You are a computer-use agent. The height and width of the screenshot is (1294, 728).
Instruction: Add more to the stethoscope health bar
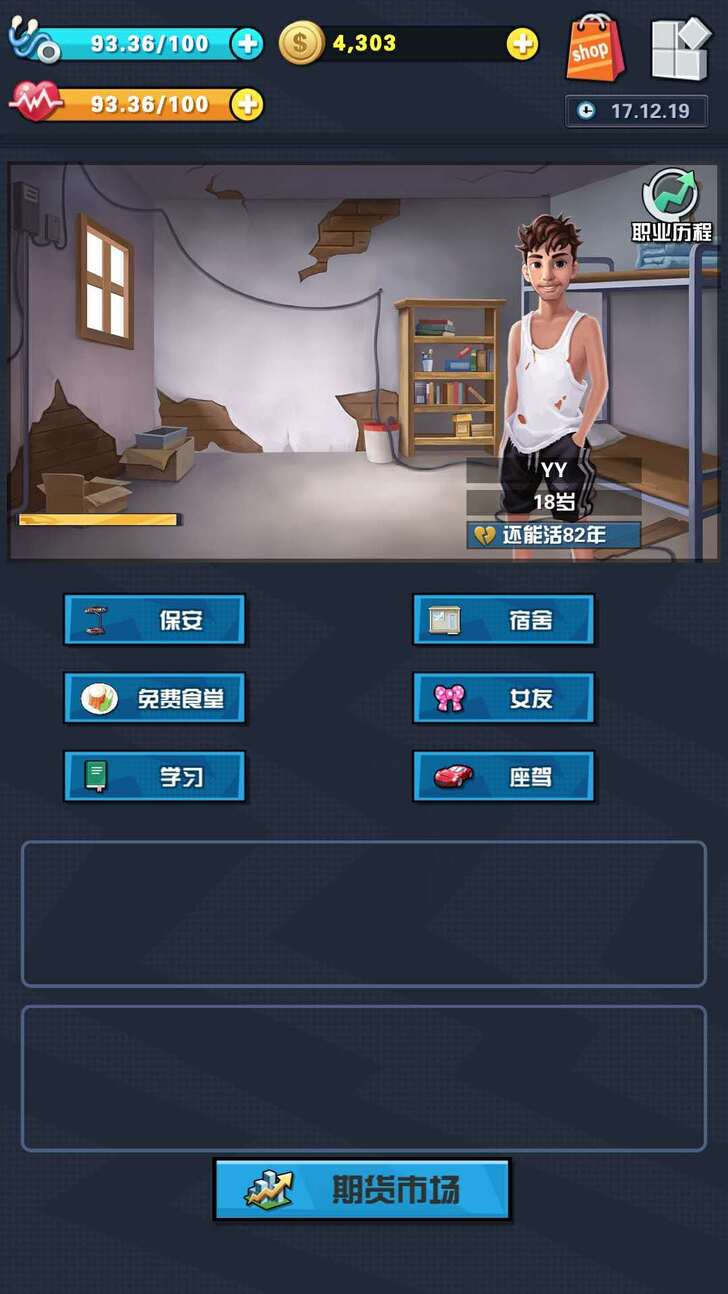[x=246, y=43]
